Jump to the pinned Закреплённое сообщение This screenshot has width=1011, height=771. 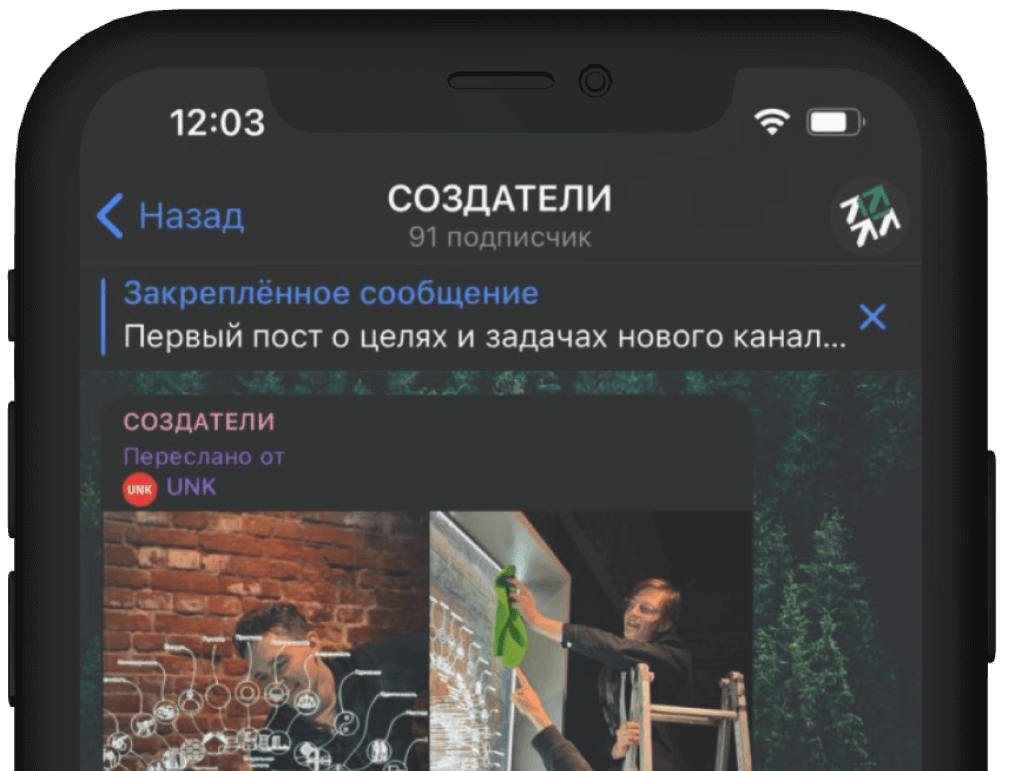coord(480,316)
